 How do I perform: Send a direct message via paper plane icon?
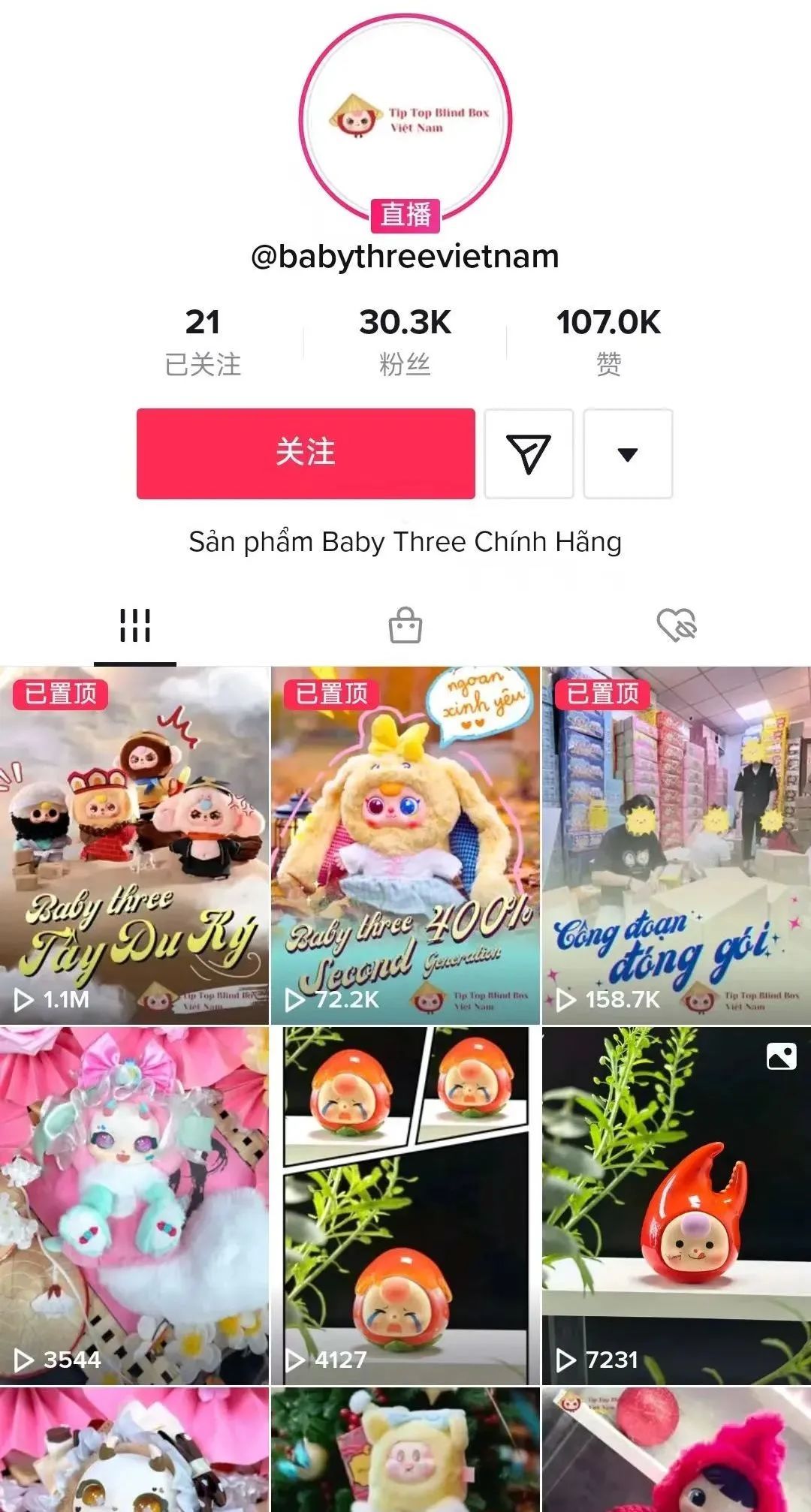(x=529, y=453)
